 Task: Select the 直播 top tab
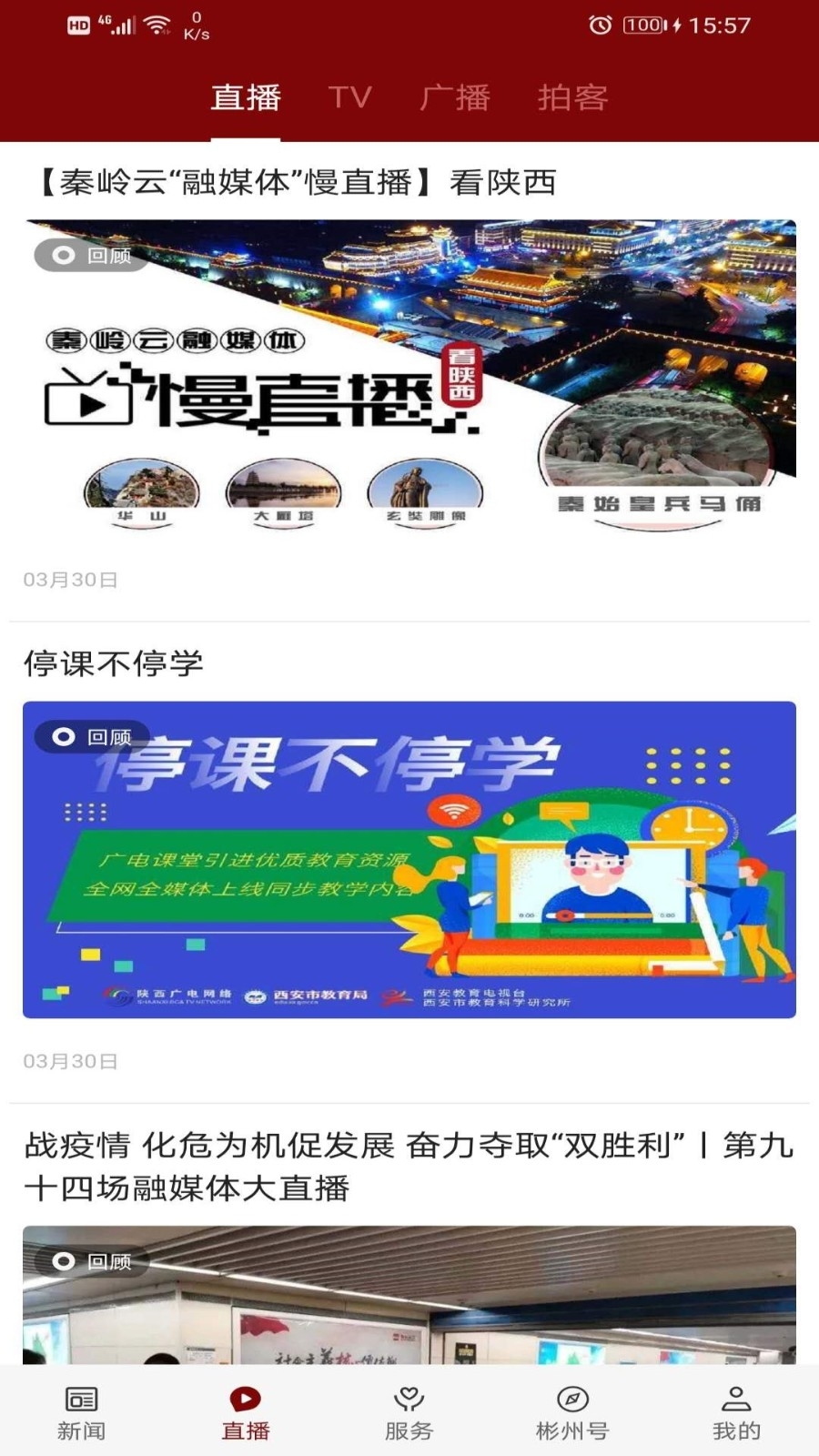pyautogui.click(x=246, y=97)
